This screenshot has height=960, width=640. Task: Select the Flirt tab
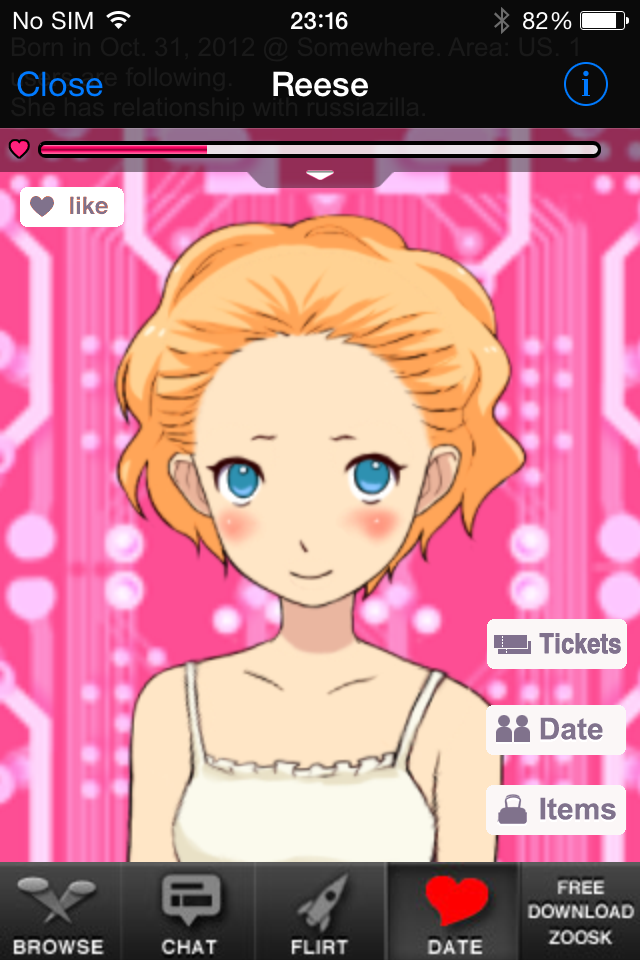(x=320, y=912)
